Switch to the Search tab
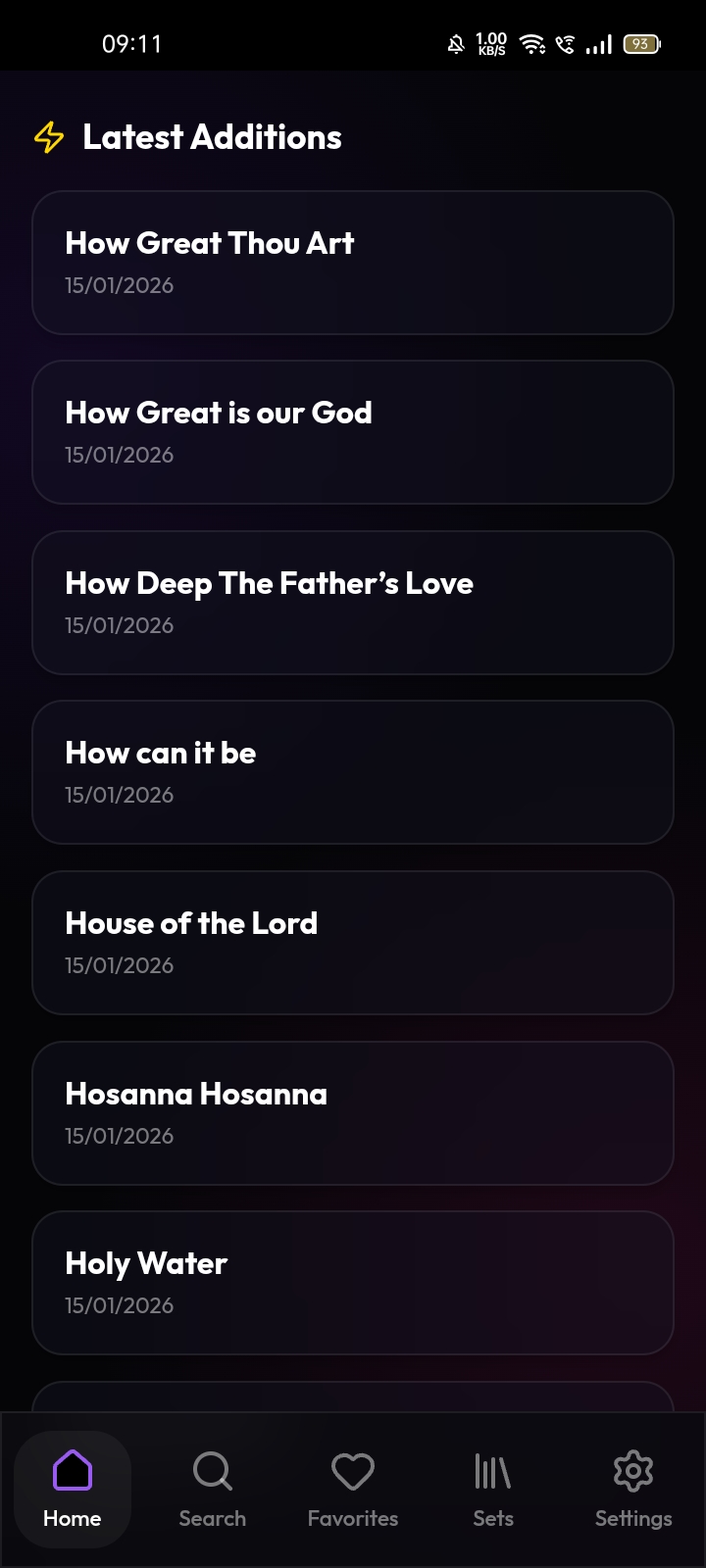The image size is (706, 1568). click(x=213, y=1490)
